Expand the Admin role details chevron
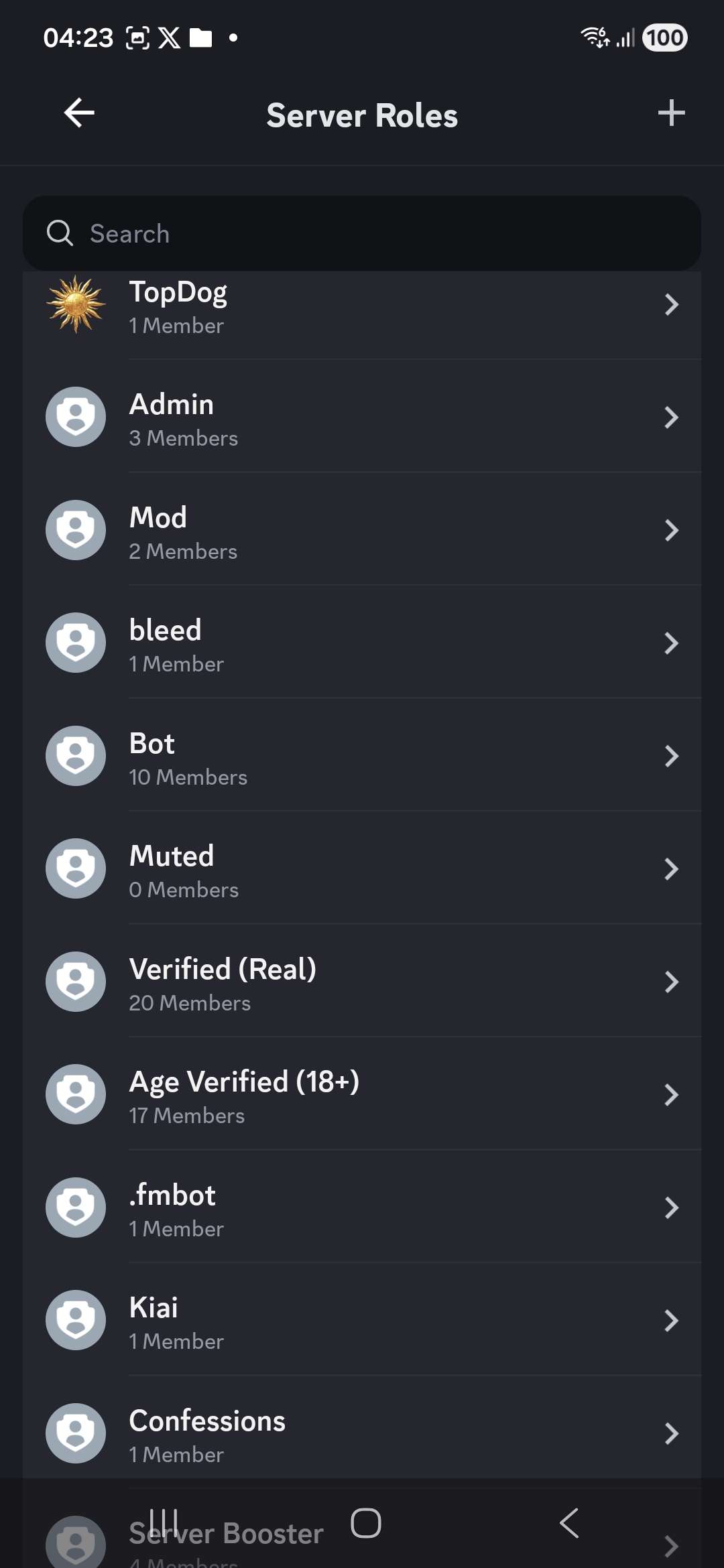Viewport: 724px width, 1568px height. click(672, 417)
